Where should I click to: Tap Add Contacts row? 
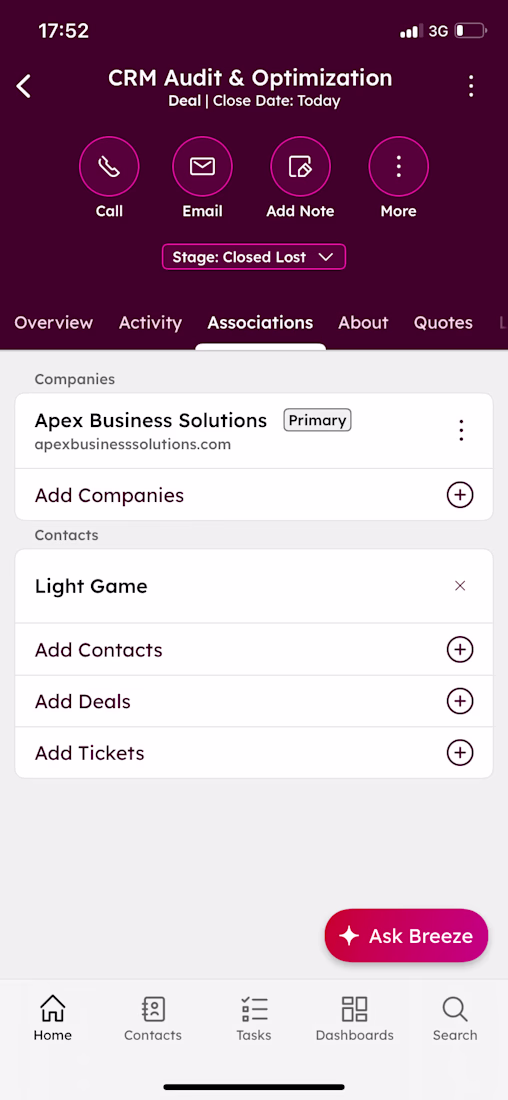[254, 650]
